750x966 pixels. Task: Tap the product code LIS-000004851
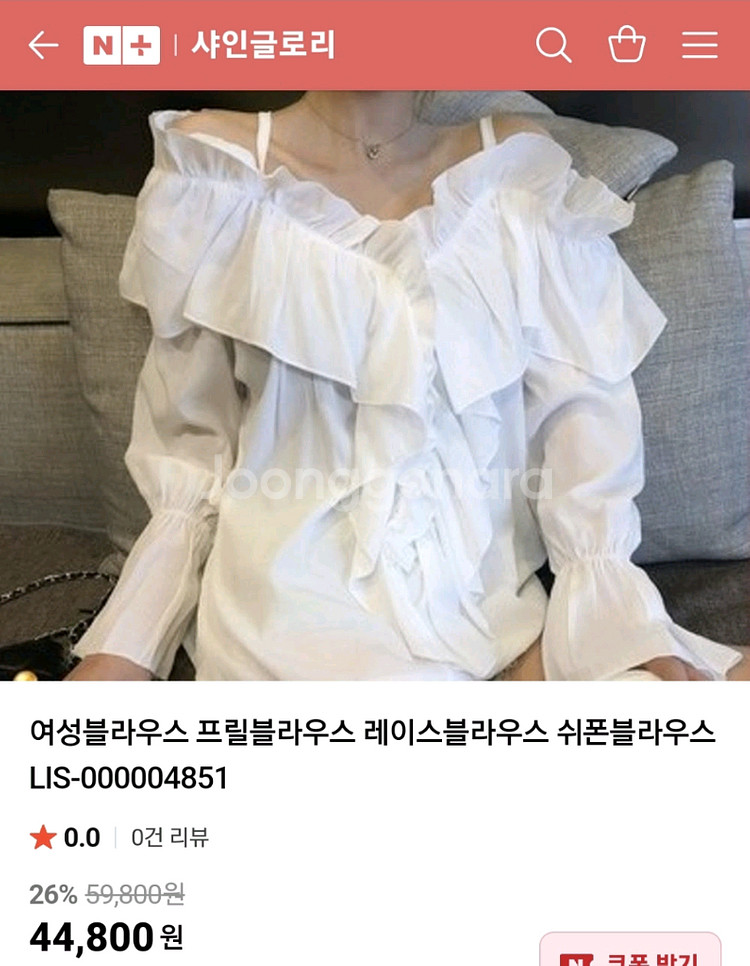pos(131,774)
